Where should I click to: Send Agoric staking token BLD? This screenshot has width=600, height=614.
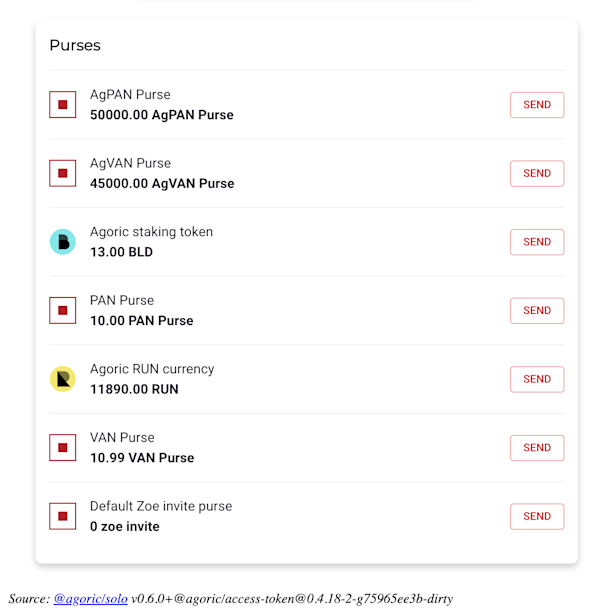537,242
